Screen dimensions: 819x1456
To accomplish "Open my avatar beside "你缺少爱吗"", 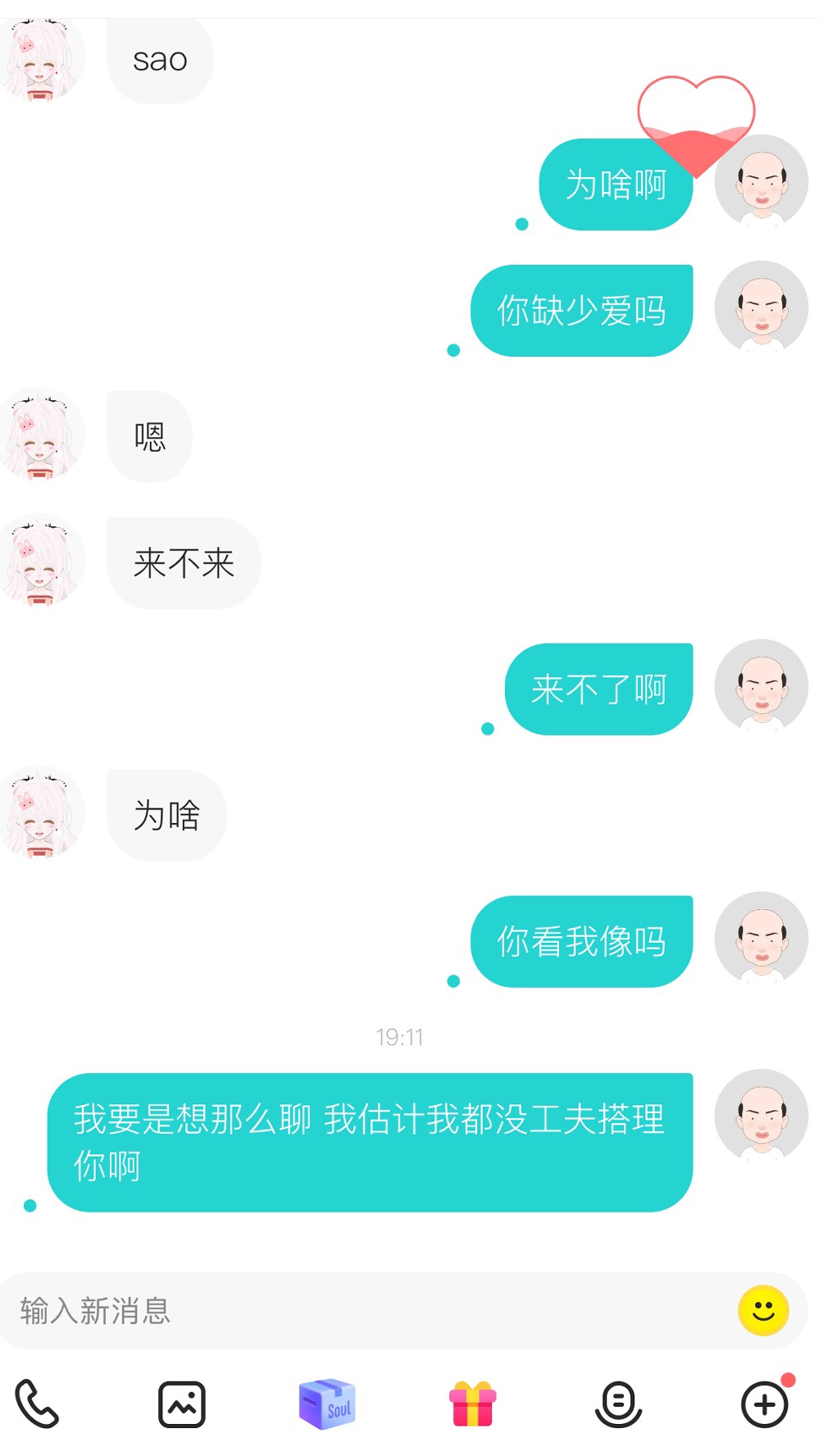I will pyautogui.click(x=762, y=307).
